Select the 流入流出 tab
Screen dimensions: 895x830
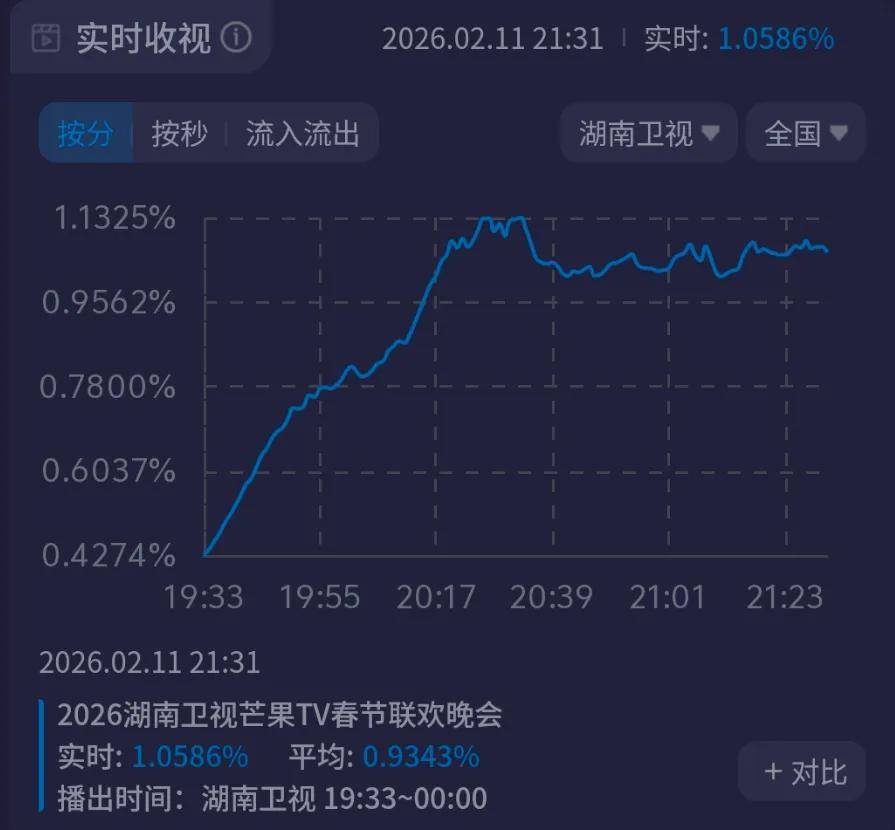[x=302, y=133]
